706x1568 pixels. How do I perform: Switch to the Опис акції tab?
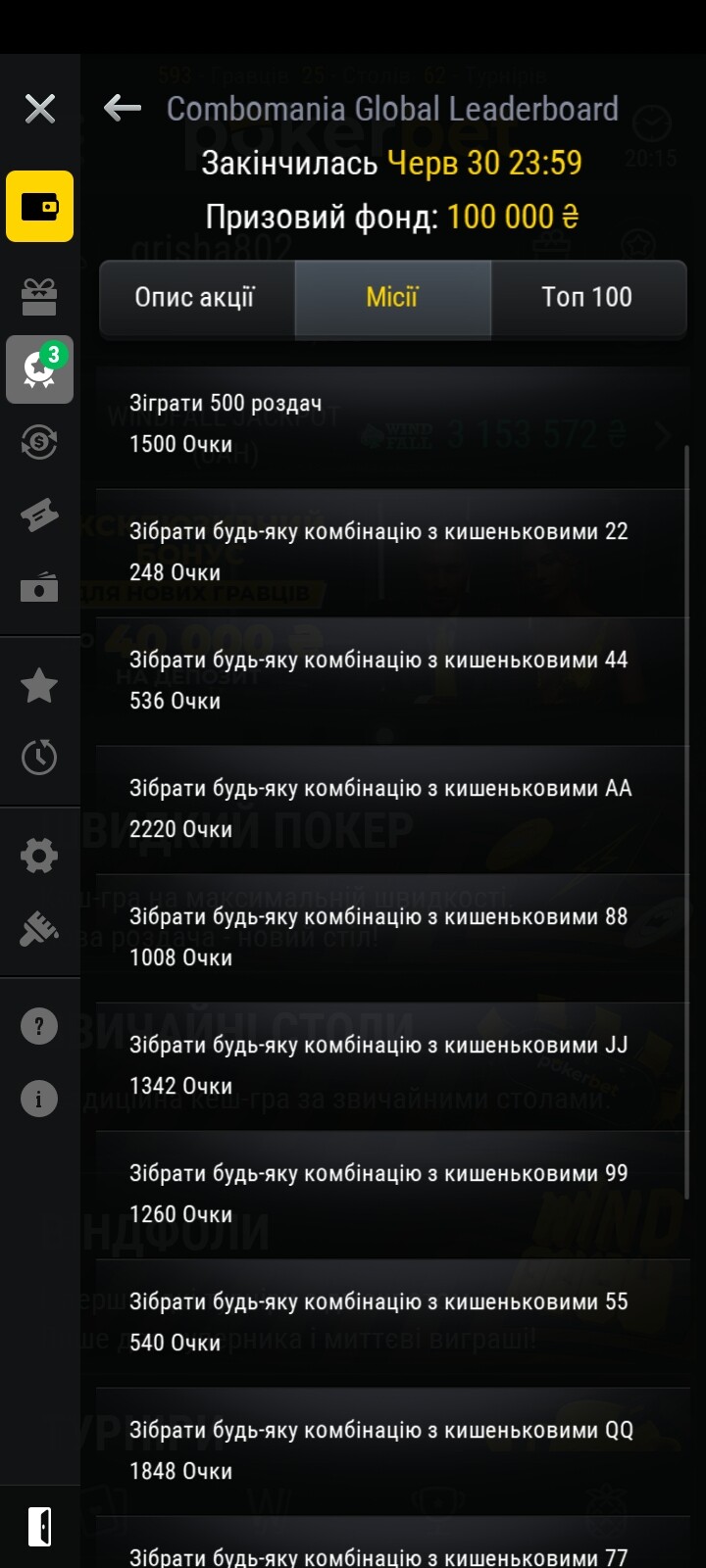coord(196,298)
